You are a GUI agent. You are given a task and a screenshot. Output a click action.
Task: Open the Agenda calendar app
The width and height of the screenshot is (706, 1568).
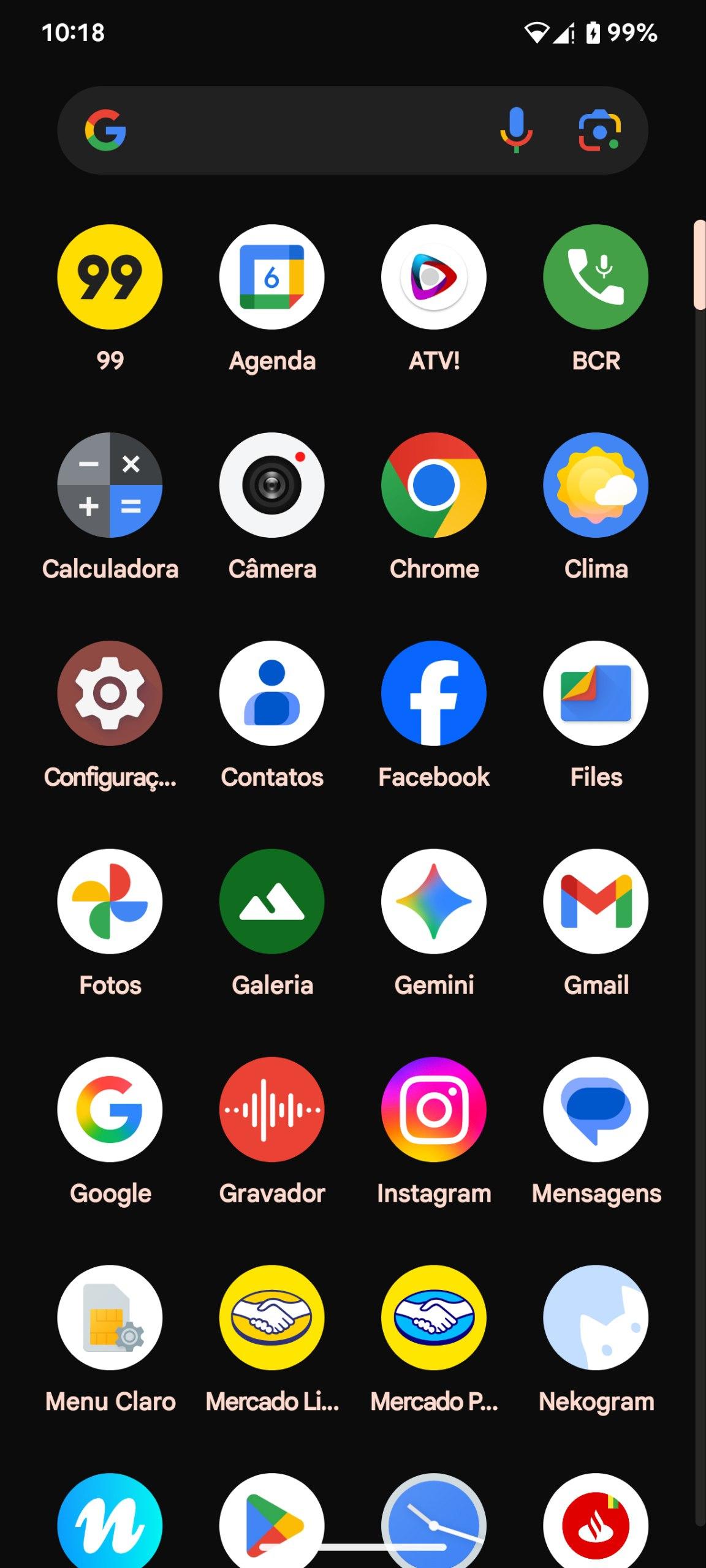(x=272, y=277)
